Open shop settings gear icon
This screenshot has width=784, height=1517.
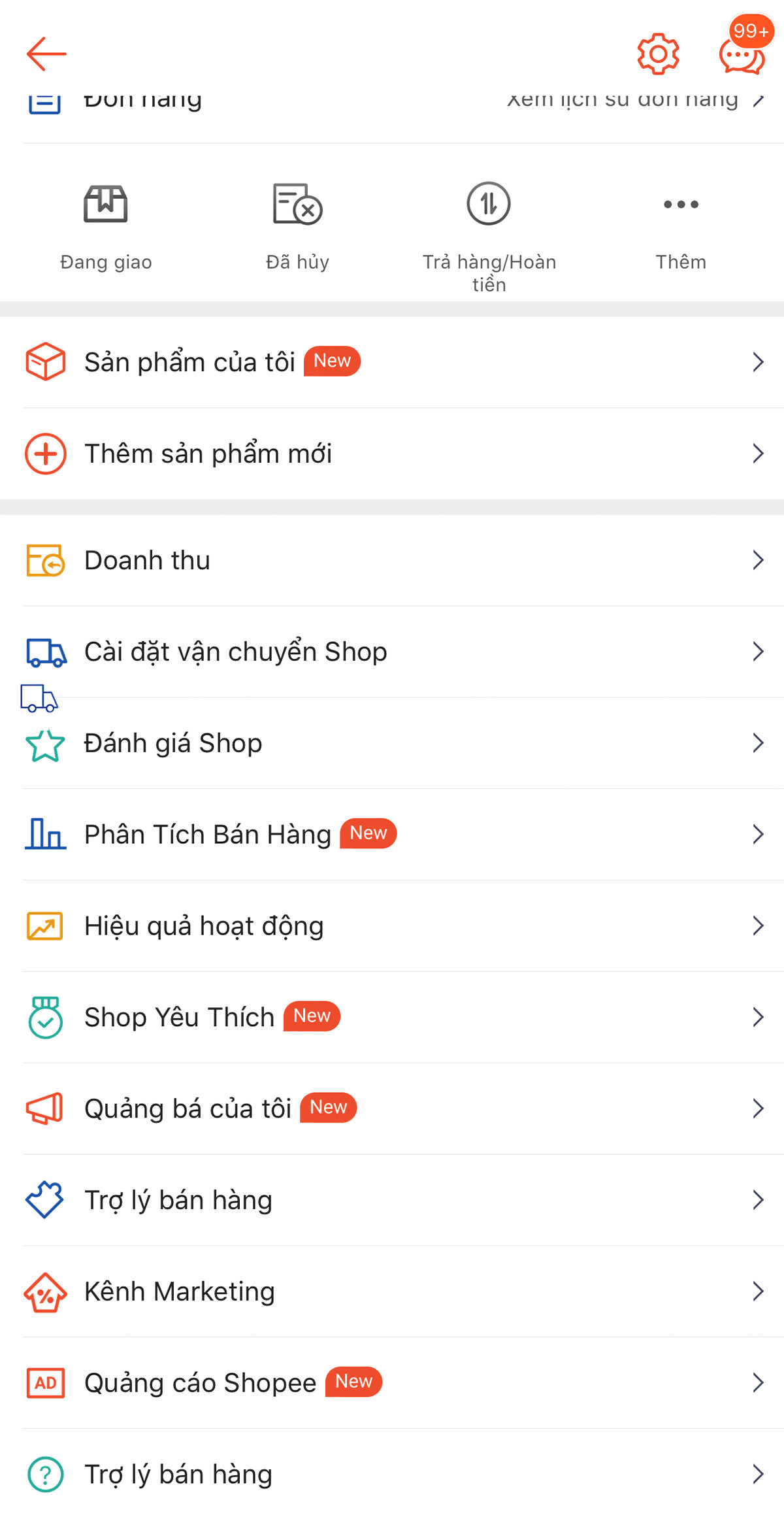[x=658, y=54]
